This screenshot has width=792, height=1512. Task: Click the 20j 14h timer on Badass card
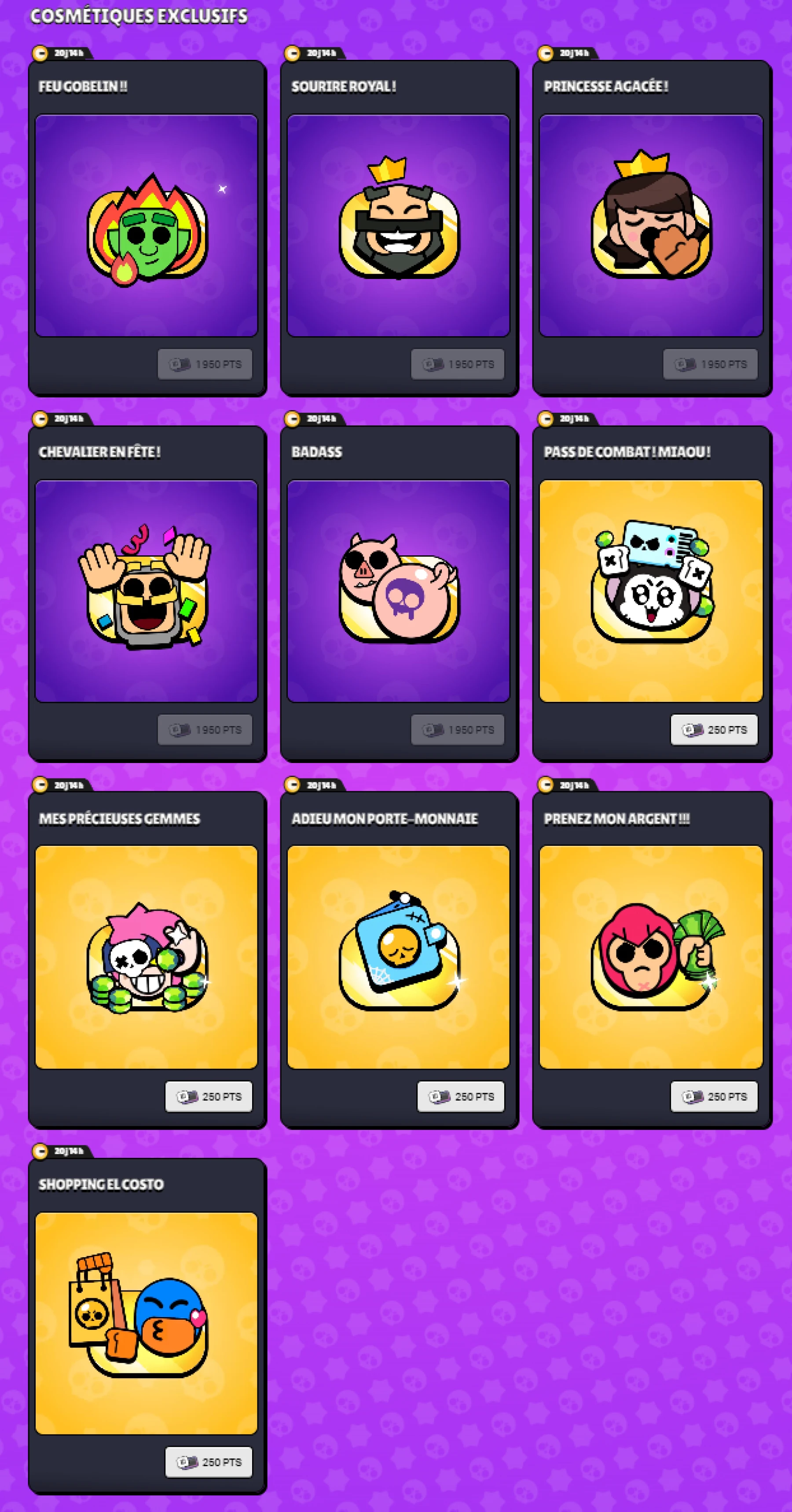[314, 418]
